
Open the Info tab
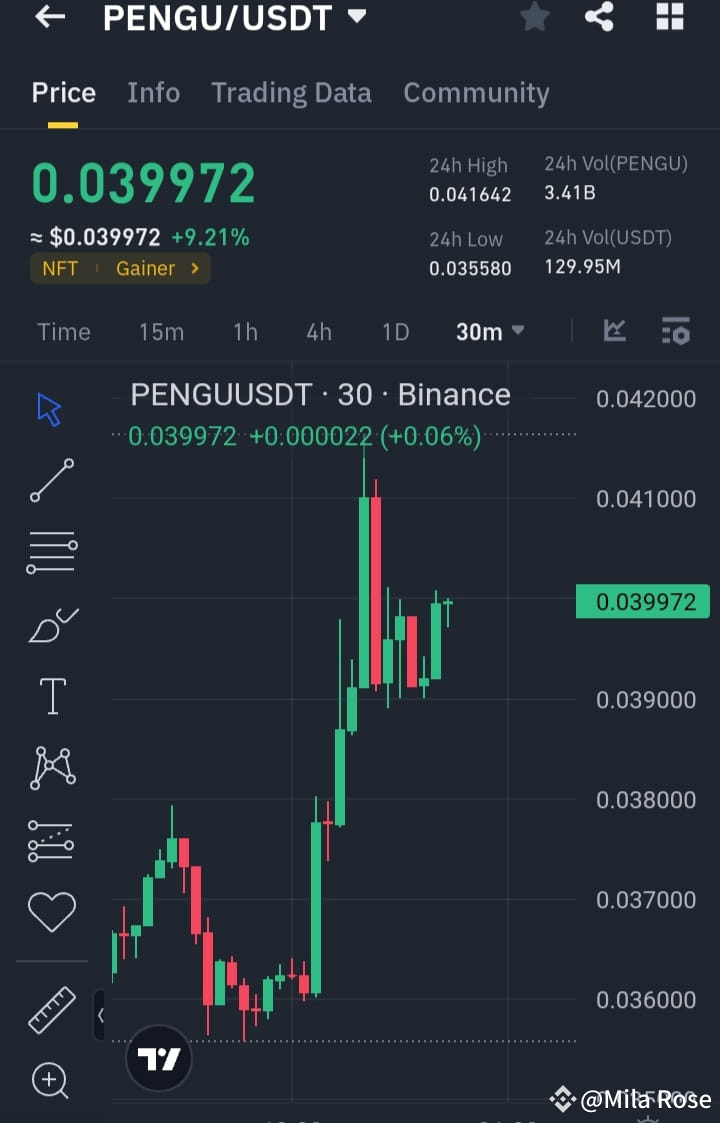[x=153, y=92]
